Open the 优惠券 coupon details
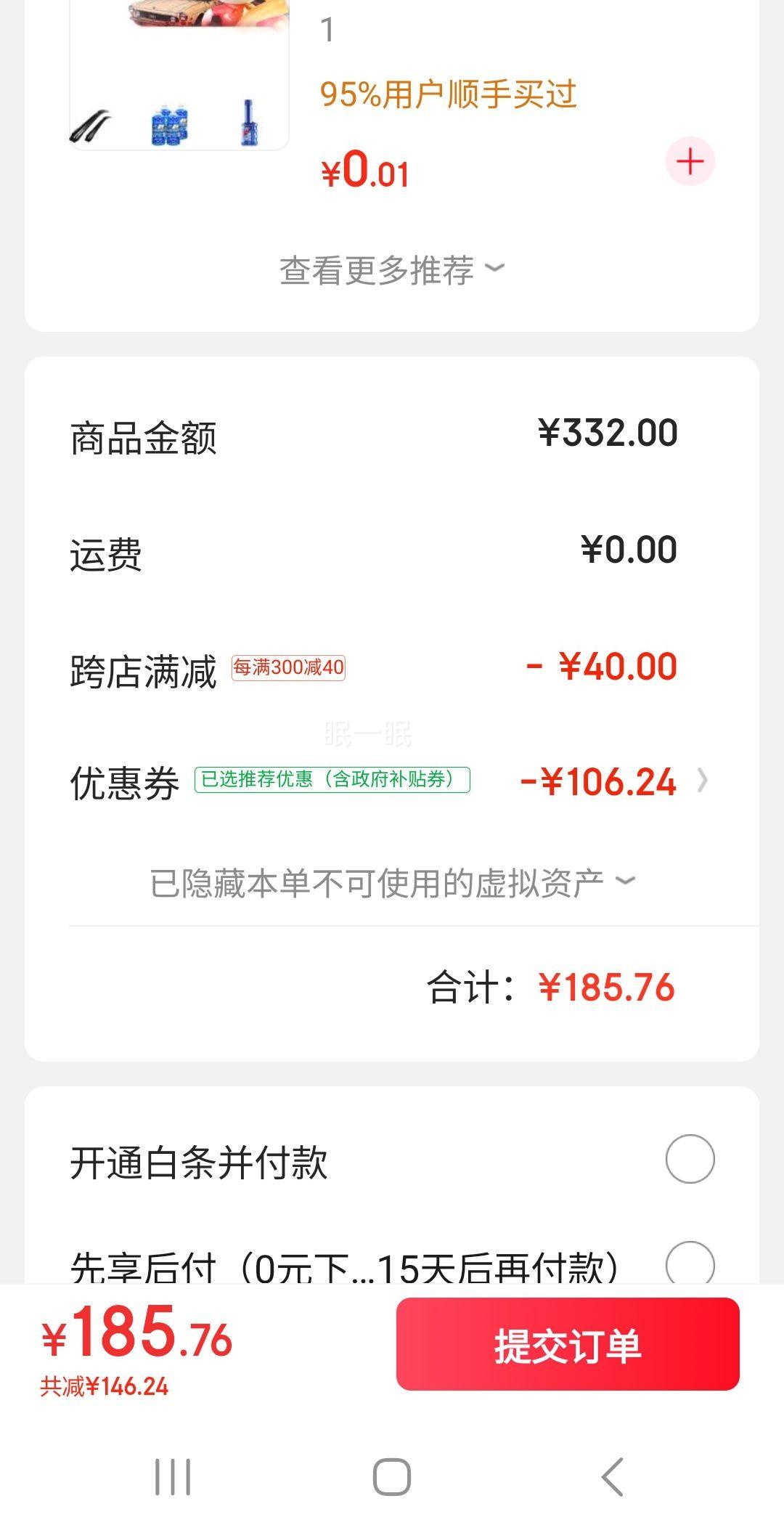Viewport: 784px width, 1538px height. [392, 782]
